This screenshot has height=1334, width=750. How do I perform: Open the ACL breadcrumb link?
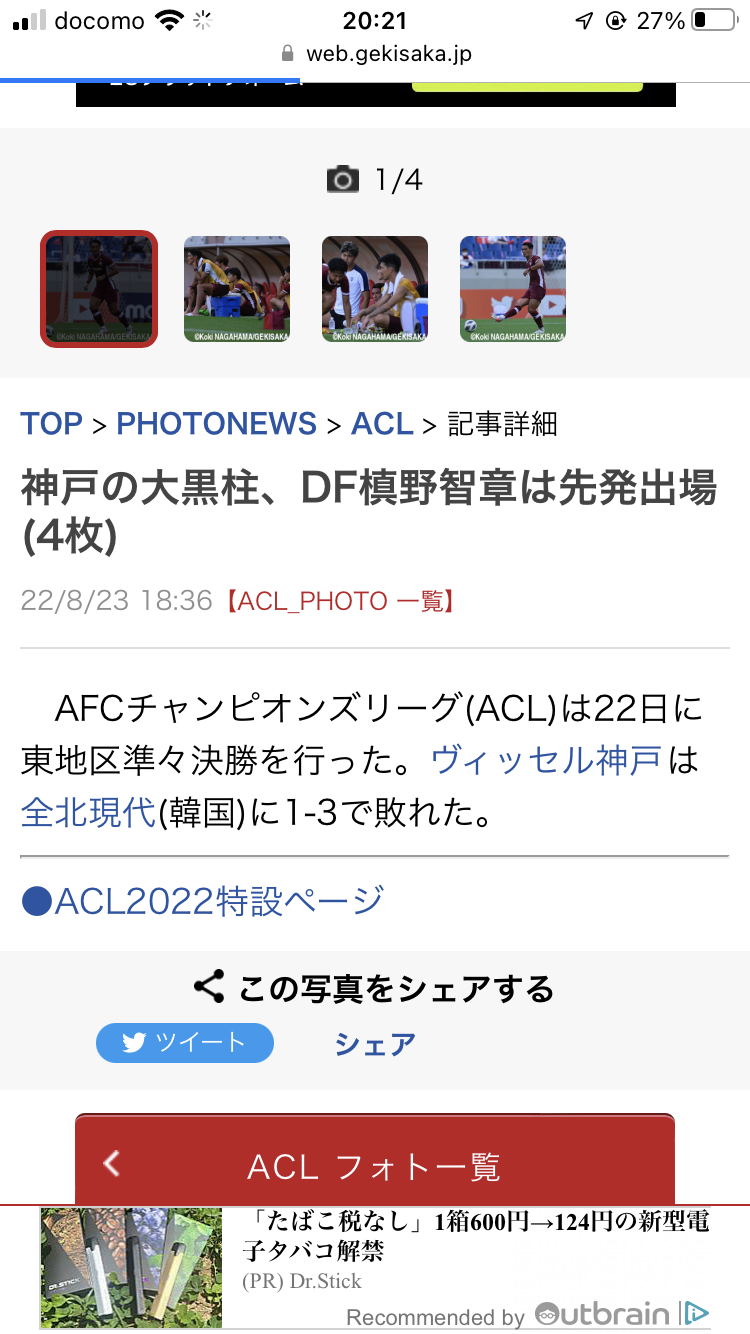(x=382, y=424)
